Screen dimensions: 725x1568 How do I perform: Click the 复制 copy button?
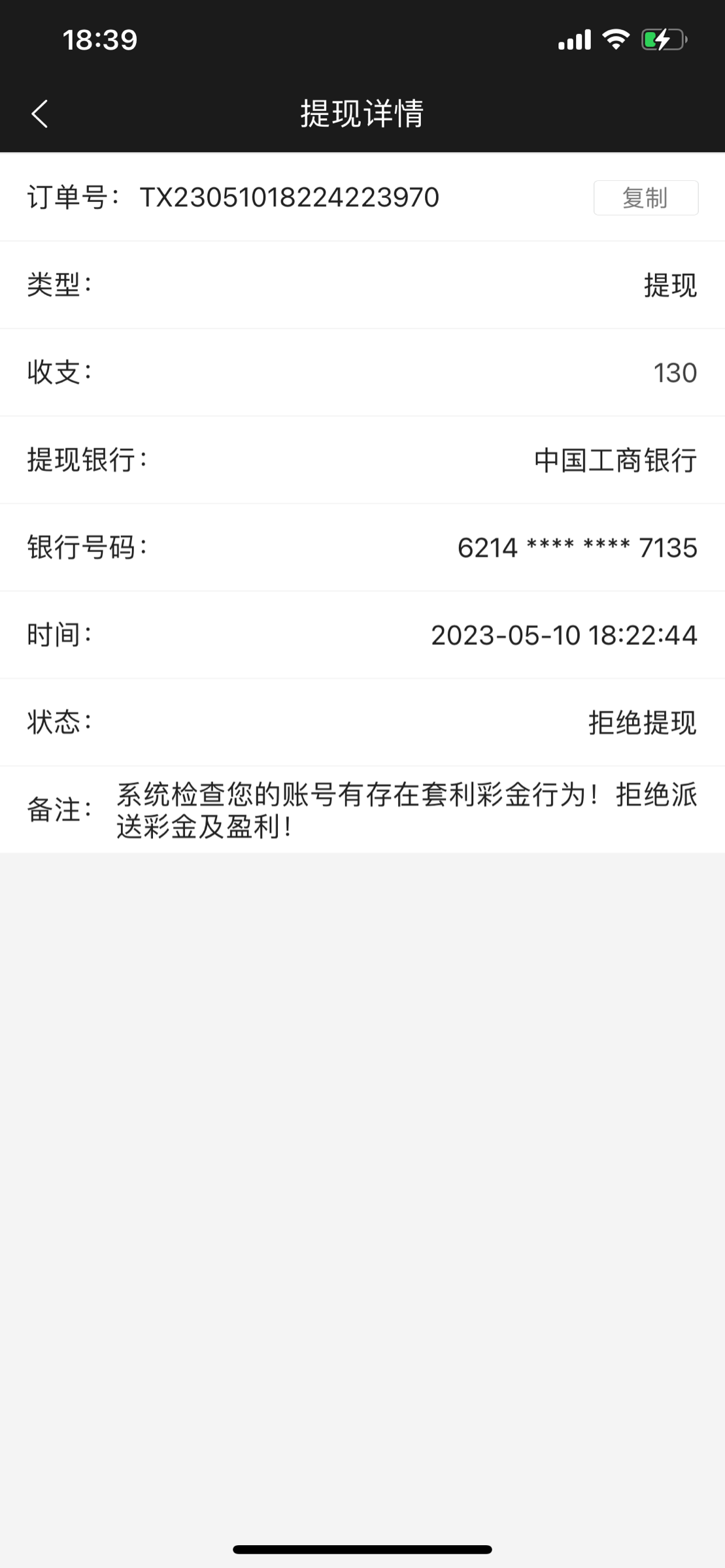645,198
